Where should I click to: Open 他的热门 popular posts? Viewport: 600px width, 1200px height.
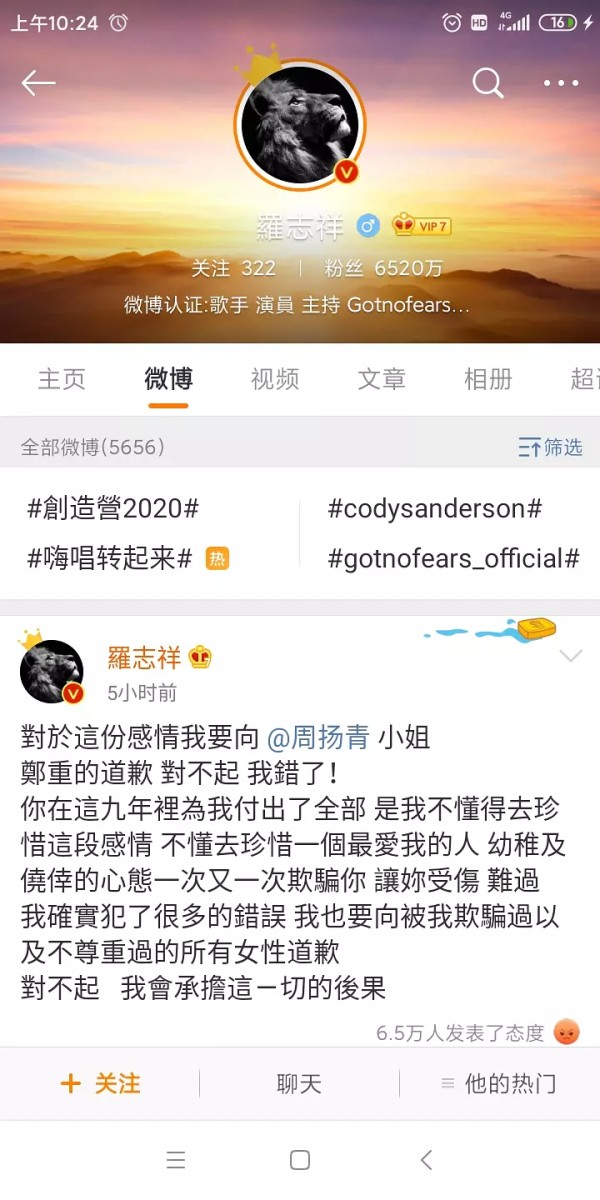[498, 1083]
